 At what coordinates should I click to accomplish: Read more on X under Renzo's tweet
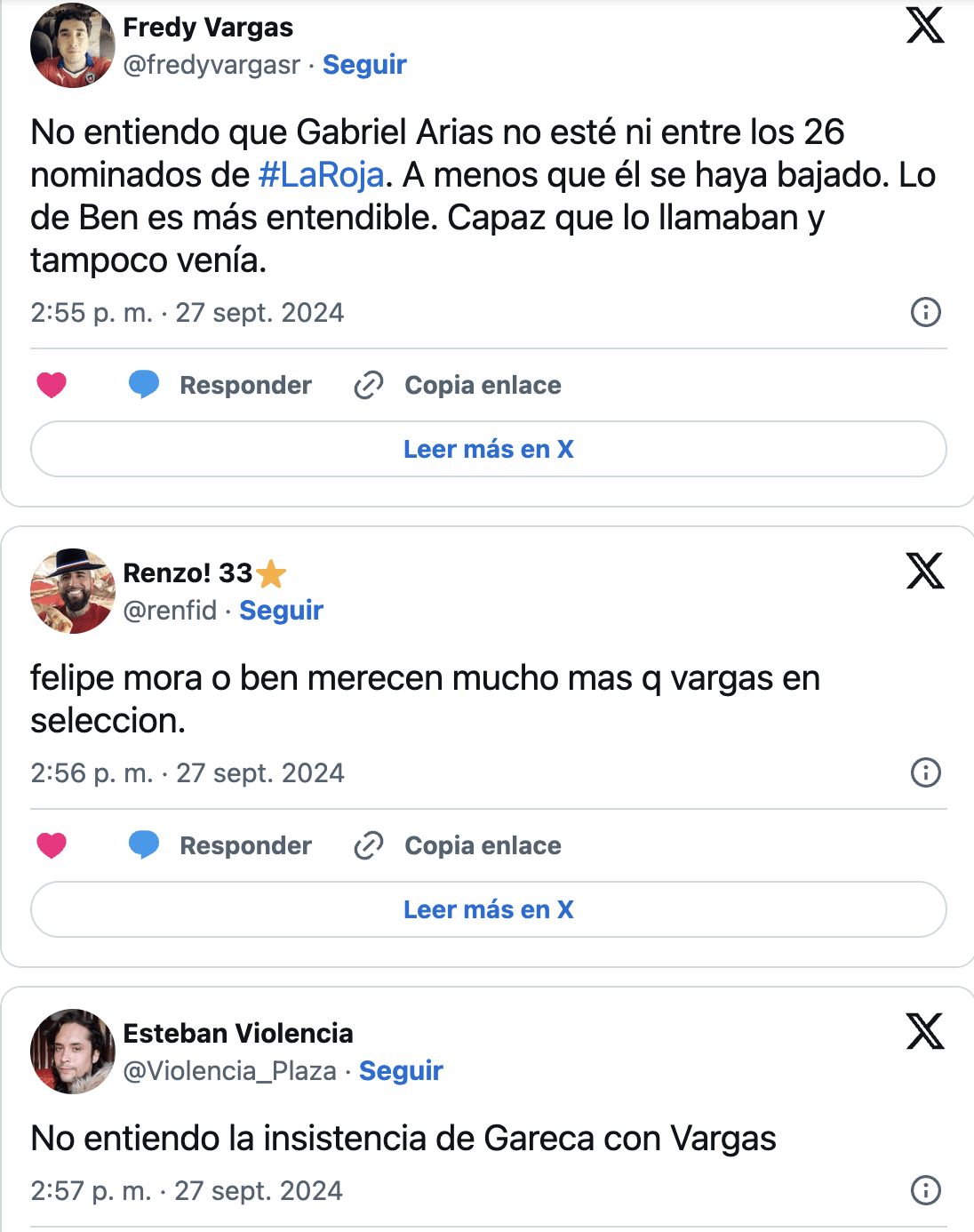click(489, 909)
